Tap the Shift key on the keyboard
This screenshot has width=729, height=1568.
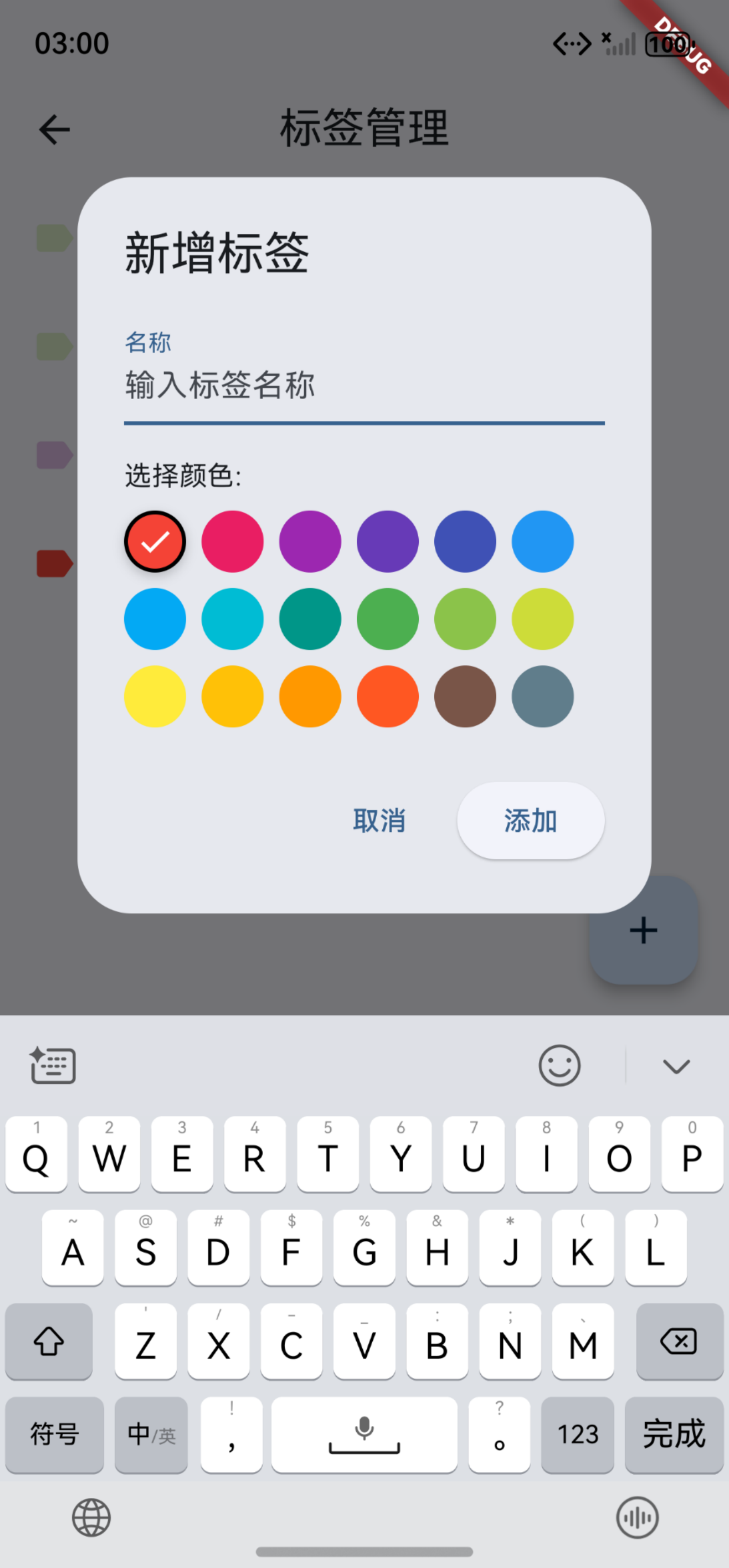tap(49, 1342)
